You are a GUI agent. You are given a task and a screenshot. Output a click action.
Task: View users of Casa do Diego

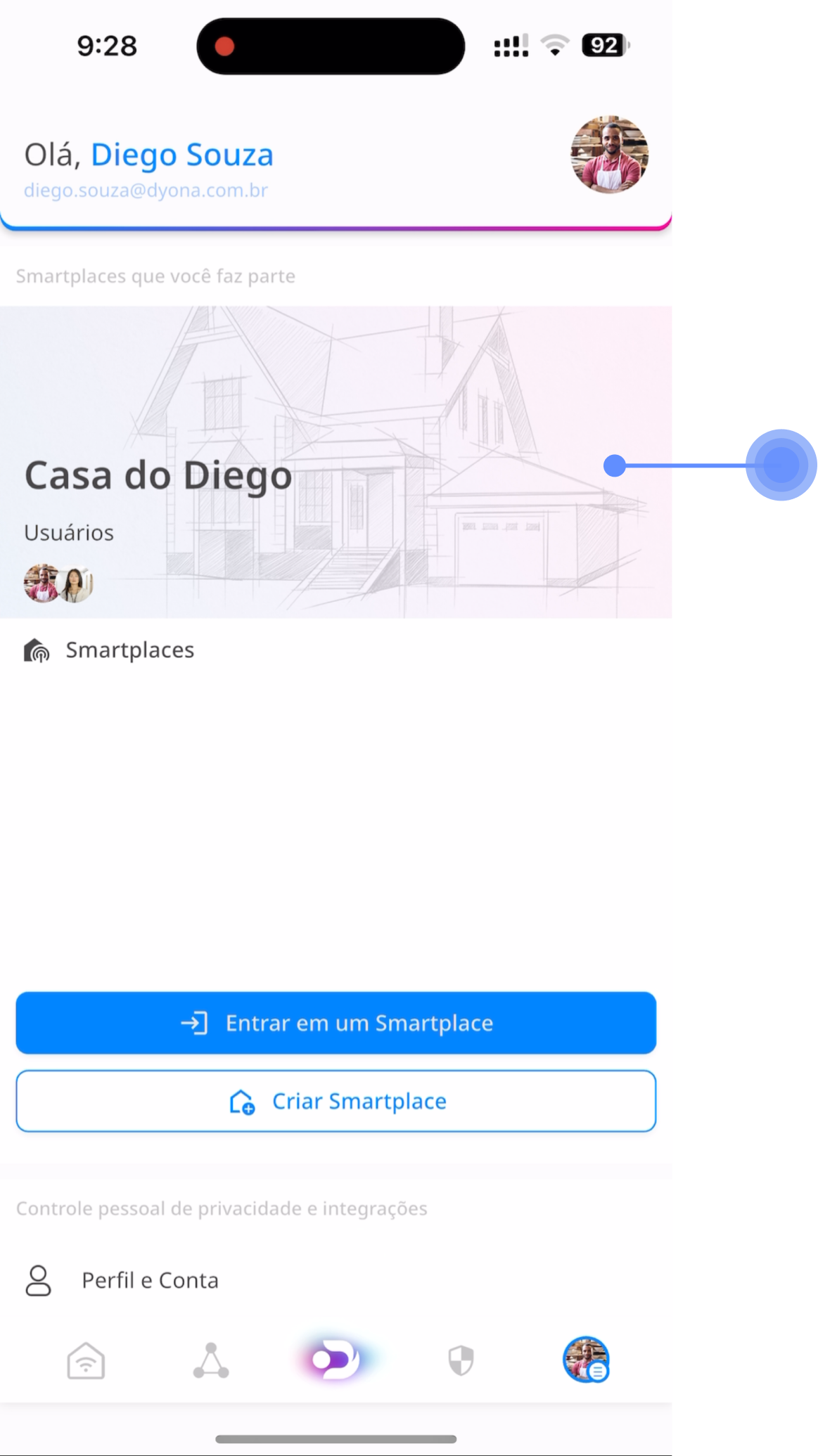click(58, 584)
